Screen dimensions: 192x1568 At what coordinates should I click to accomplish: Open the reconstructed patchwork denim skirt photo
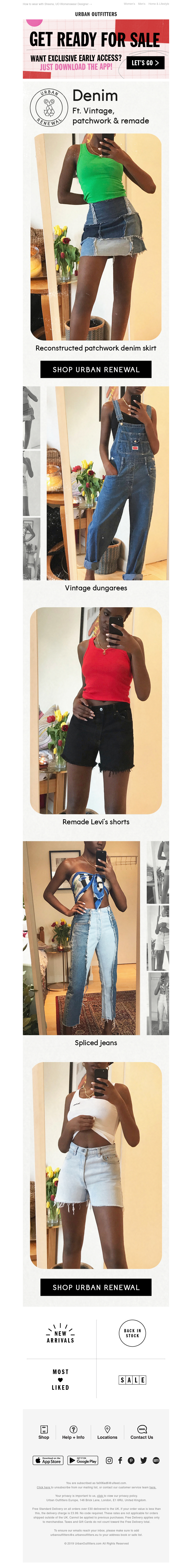pyautogui.click(x=96, y=237)
